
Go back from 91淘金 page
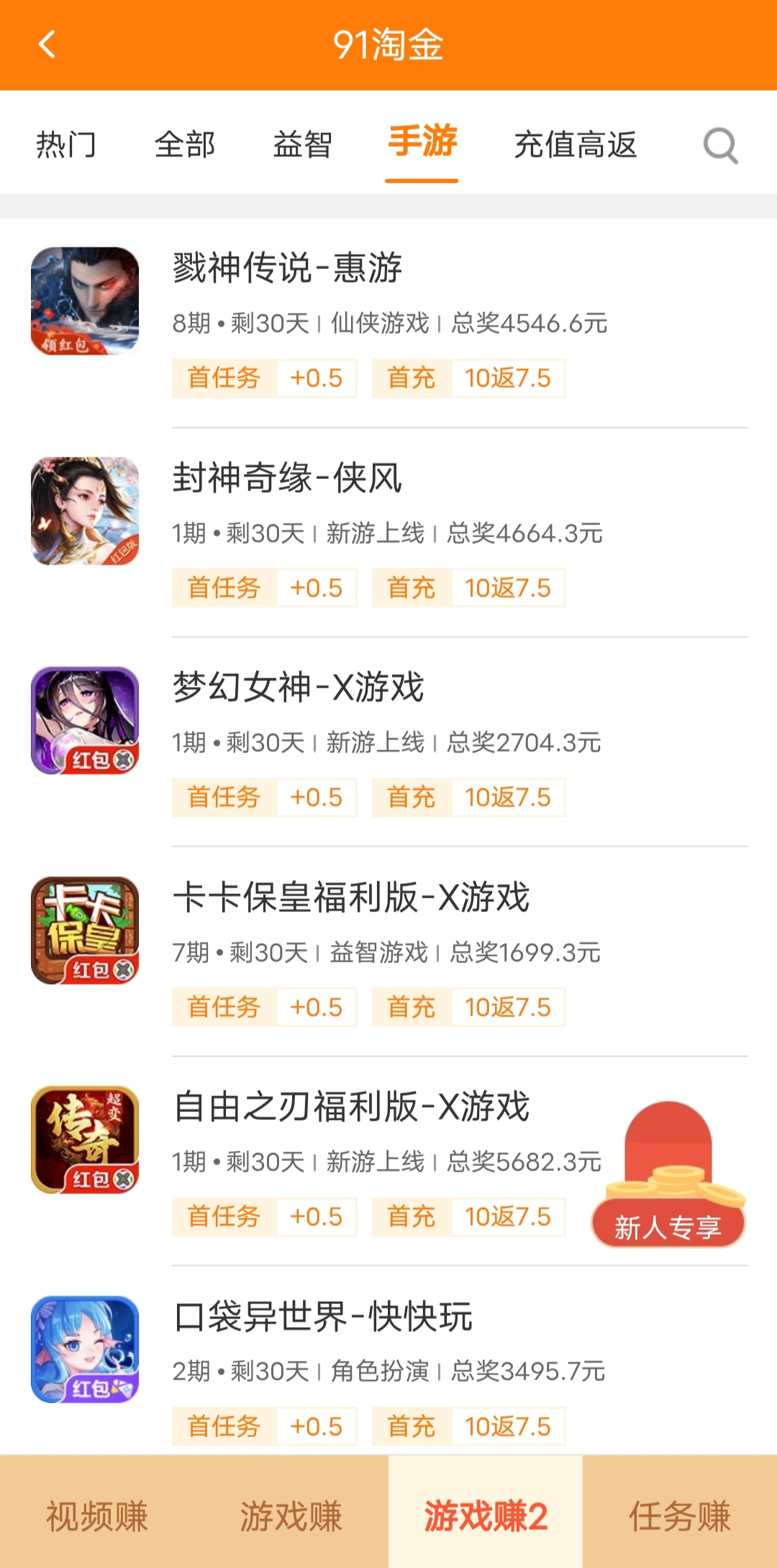point(47,45)
